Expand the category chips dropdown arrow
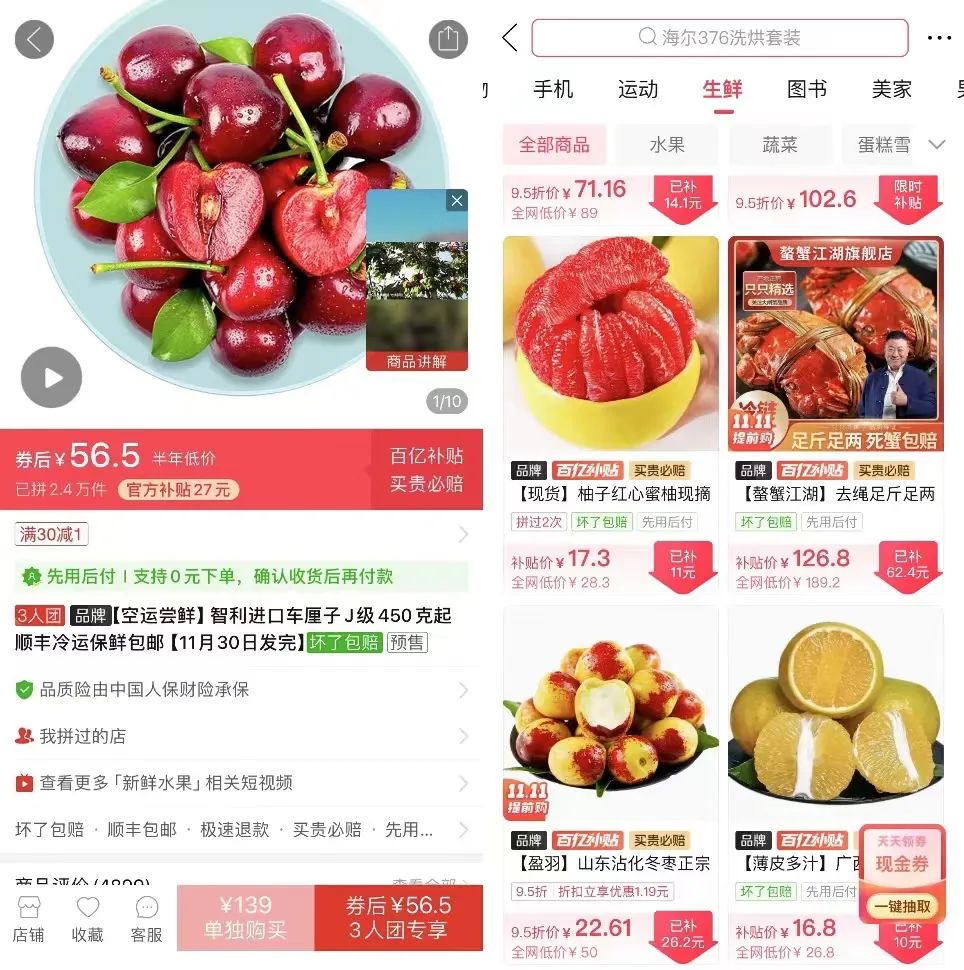 click(x=937, y=145)
